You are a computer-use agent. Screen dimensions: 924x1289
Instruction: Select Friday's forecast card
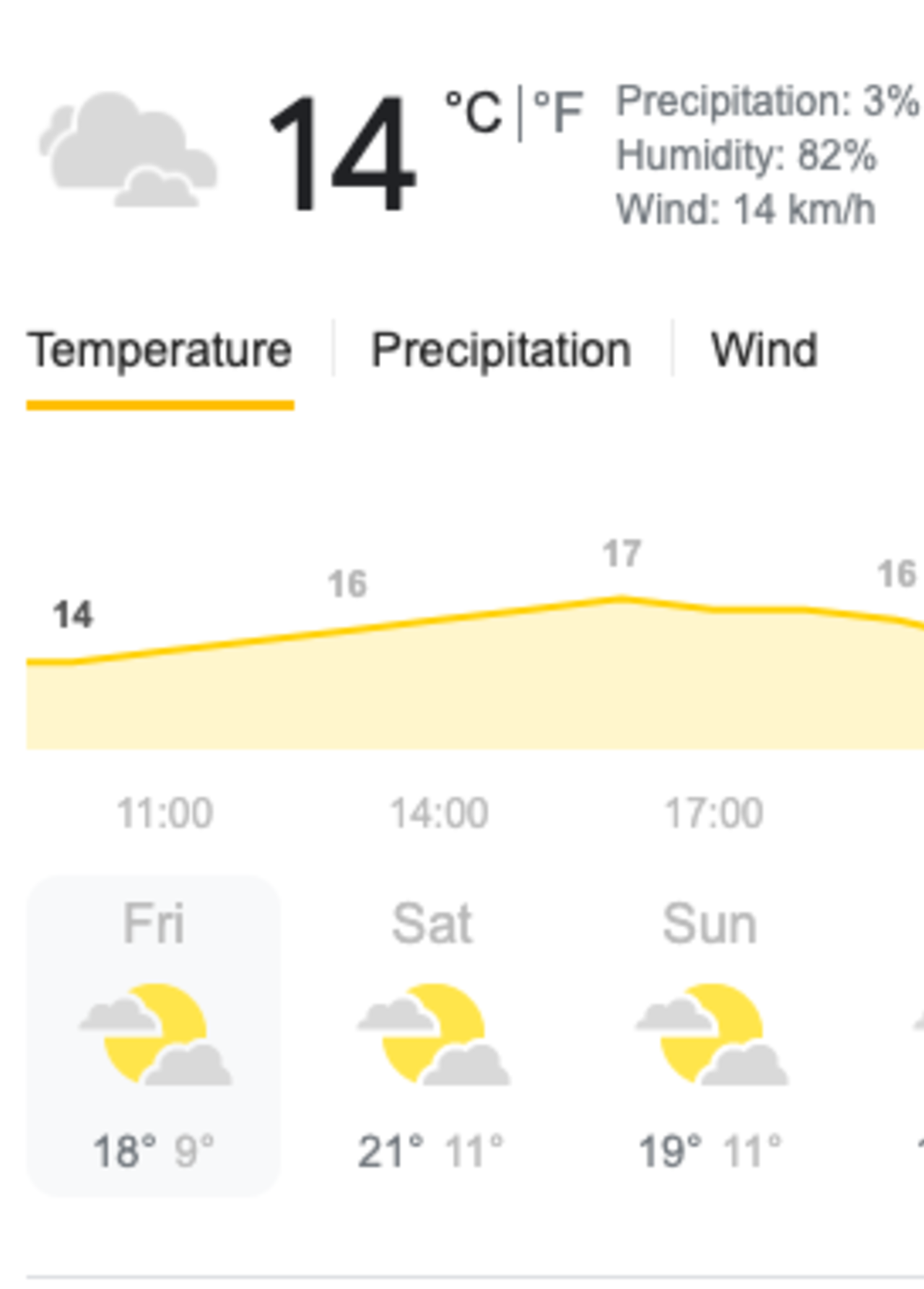click(x=153, y=1035)
